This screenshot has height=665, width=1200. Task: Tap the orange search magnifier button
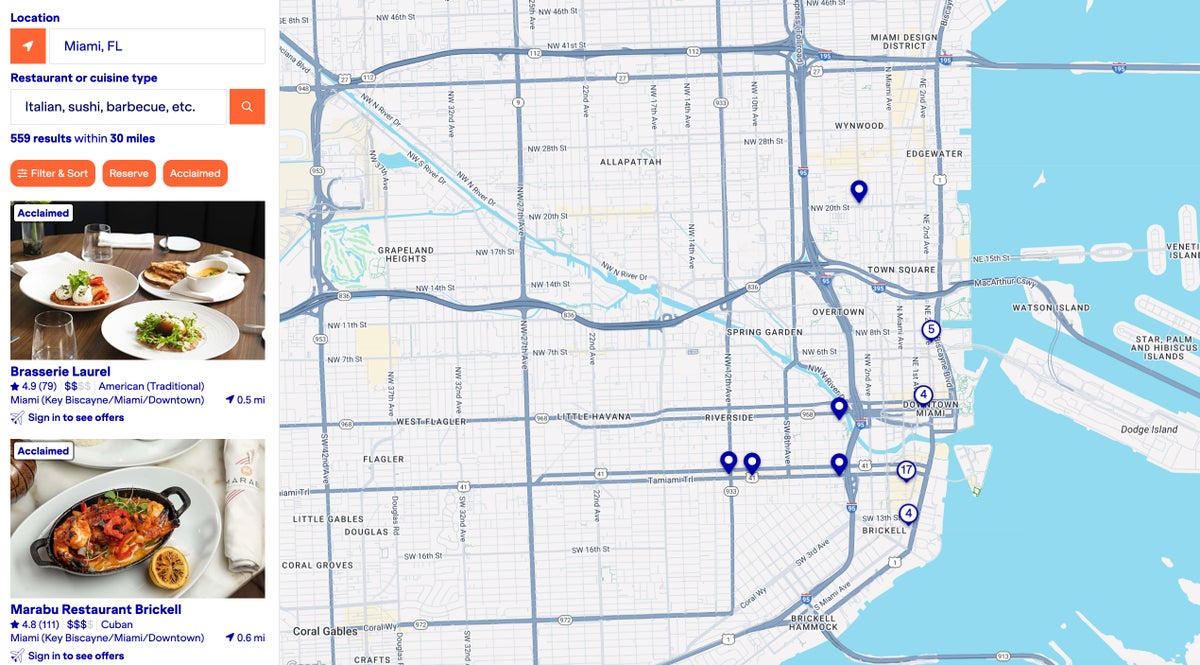point(247,106)
